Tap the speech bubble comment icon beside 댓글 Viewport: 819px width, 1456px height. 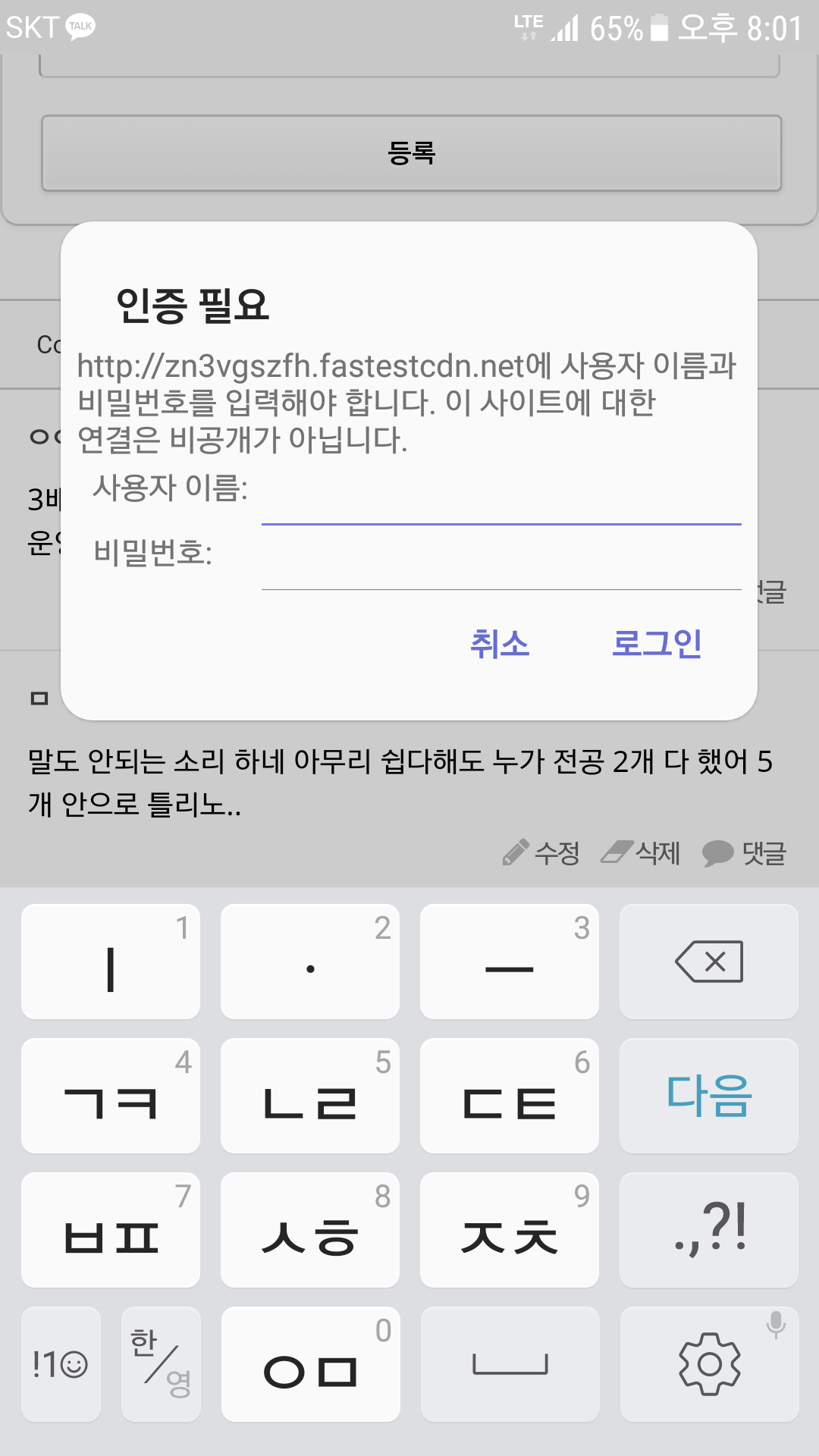coord(718,852)
